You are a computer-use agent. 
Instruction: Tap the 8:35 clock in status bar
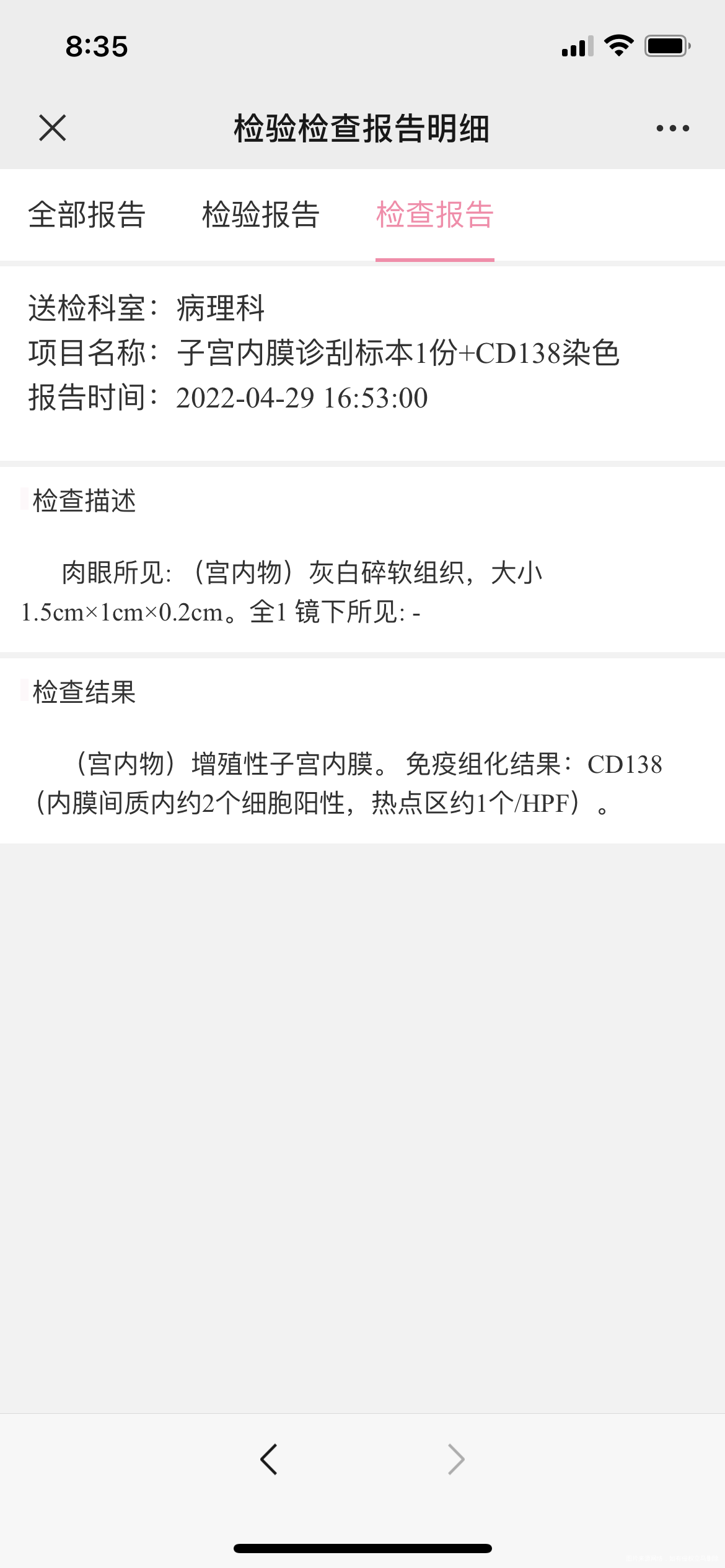[x=96, y=45]
